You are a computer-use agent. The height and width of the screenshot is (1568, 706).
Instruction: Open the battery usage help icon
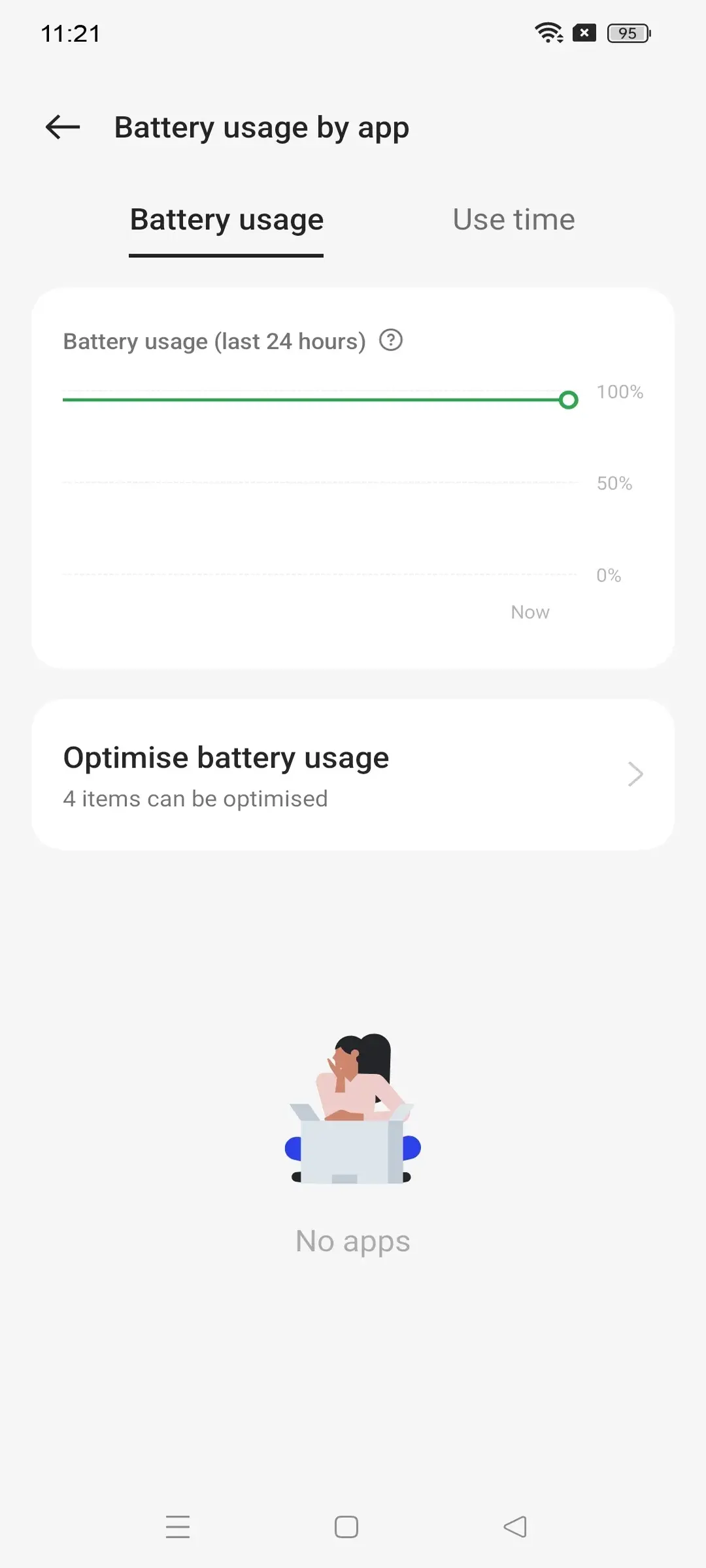391,340
